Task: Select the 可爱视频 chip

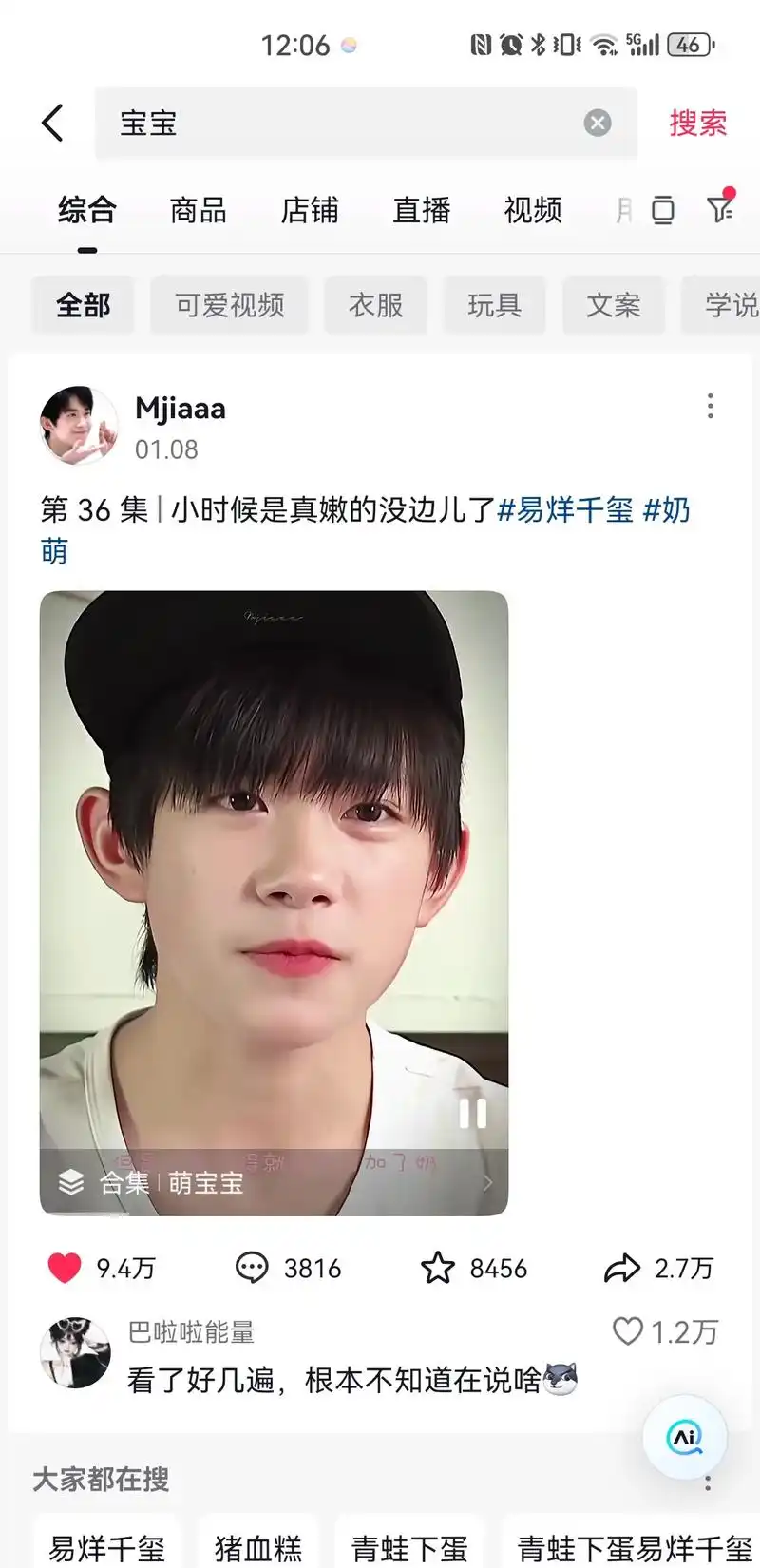Action: 229,305
